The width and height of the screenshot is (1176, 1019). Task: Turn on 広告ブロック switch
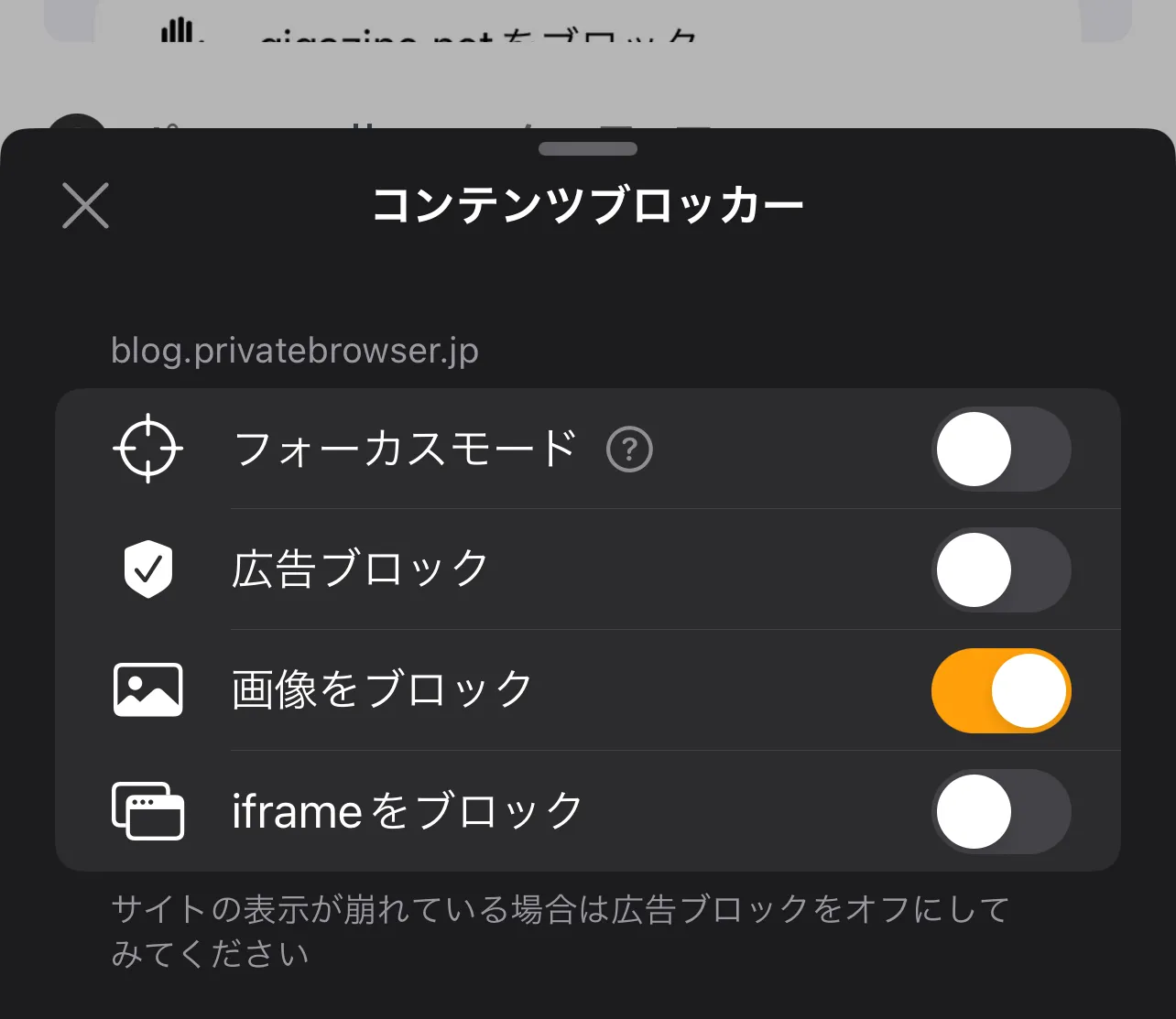click(x=1000, y=570)
